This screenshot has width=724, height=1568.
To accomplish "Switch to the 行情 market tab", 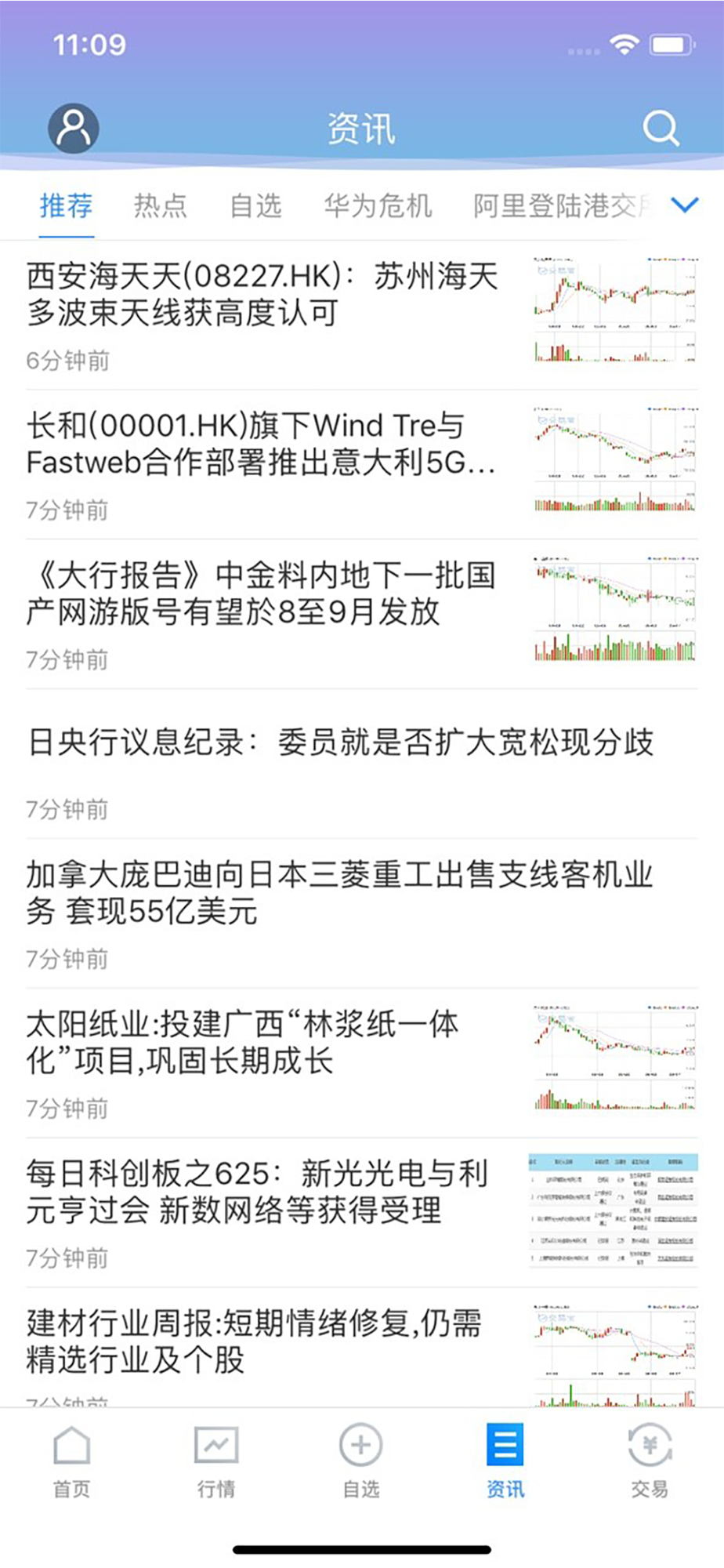I will pos(216,1461).
